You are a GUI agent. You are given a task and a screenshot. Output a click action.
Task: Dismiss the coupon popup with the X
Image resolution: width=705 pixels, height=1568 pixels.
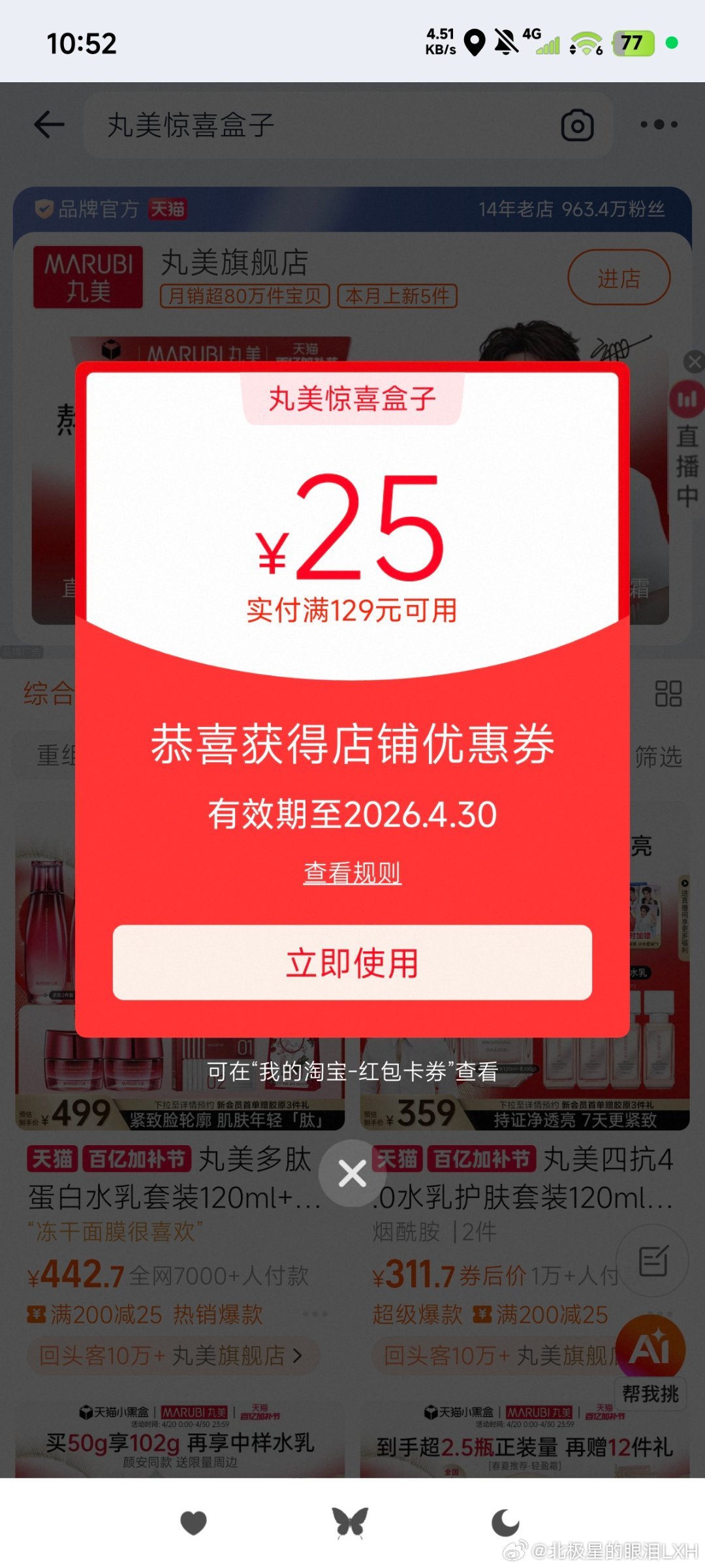(x=352, y=1174)
